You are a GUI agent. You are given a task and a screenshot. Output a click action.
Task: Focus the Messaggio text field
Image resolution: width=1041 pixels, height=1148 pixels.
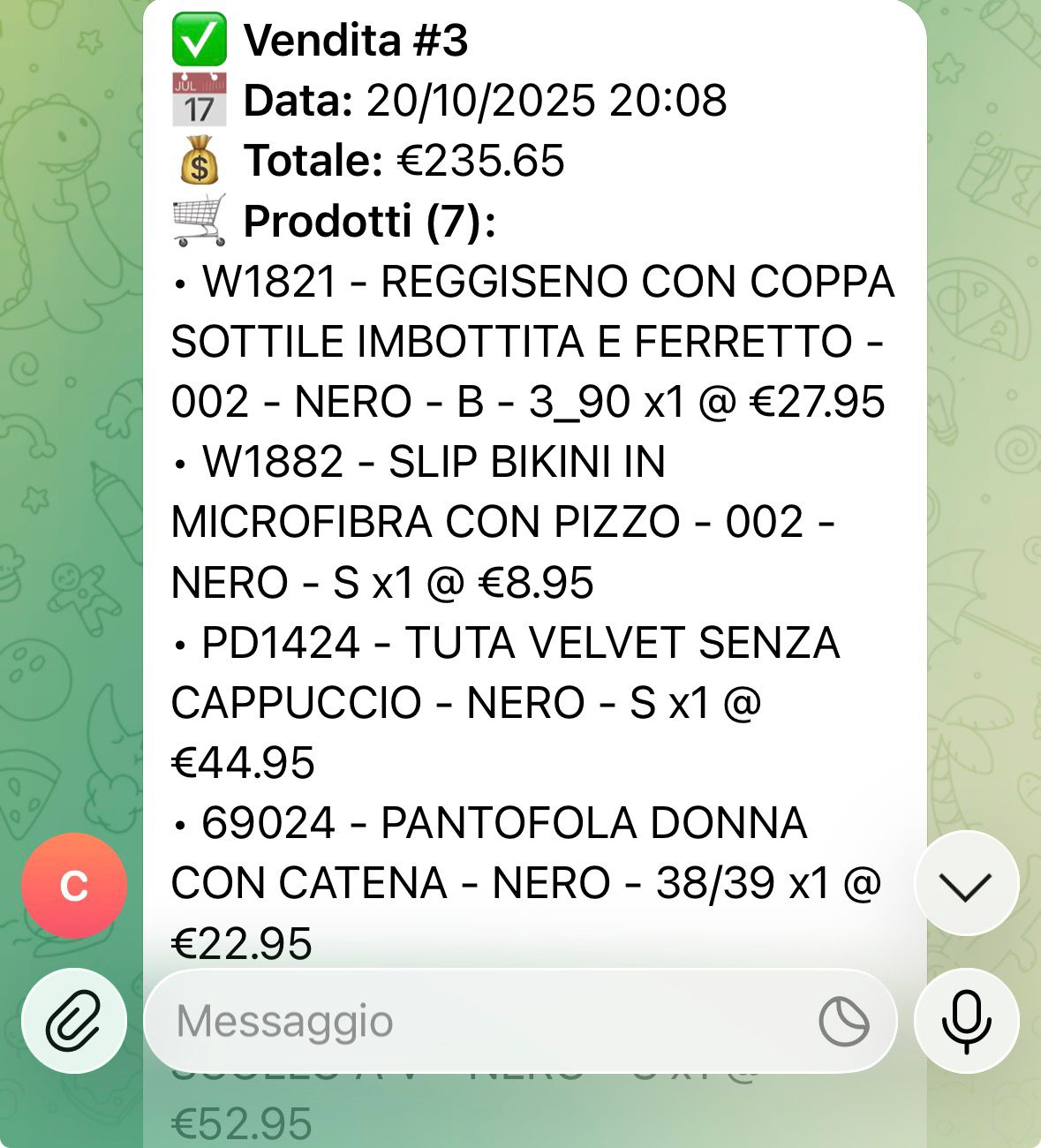pyautogui.click(x=477, y=1021)
